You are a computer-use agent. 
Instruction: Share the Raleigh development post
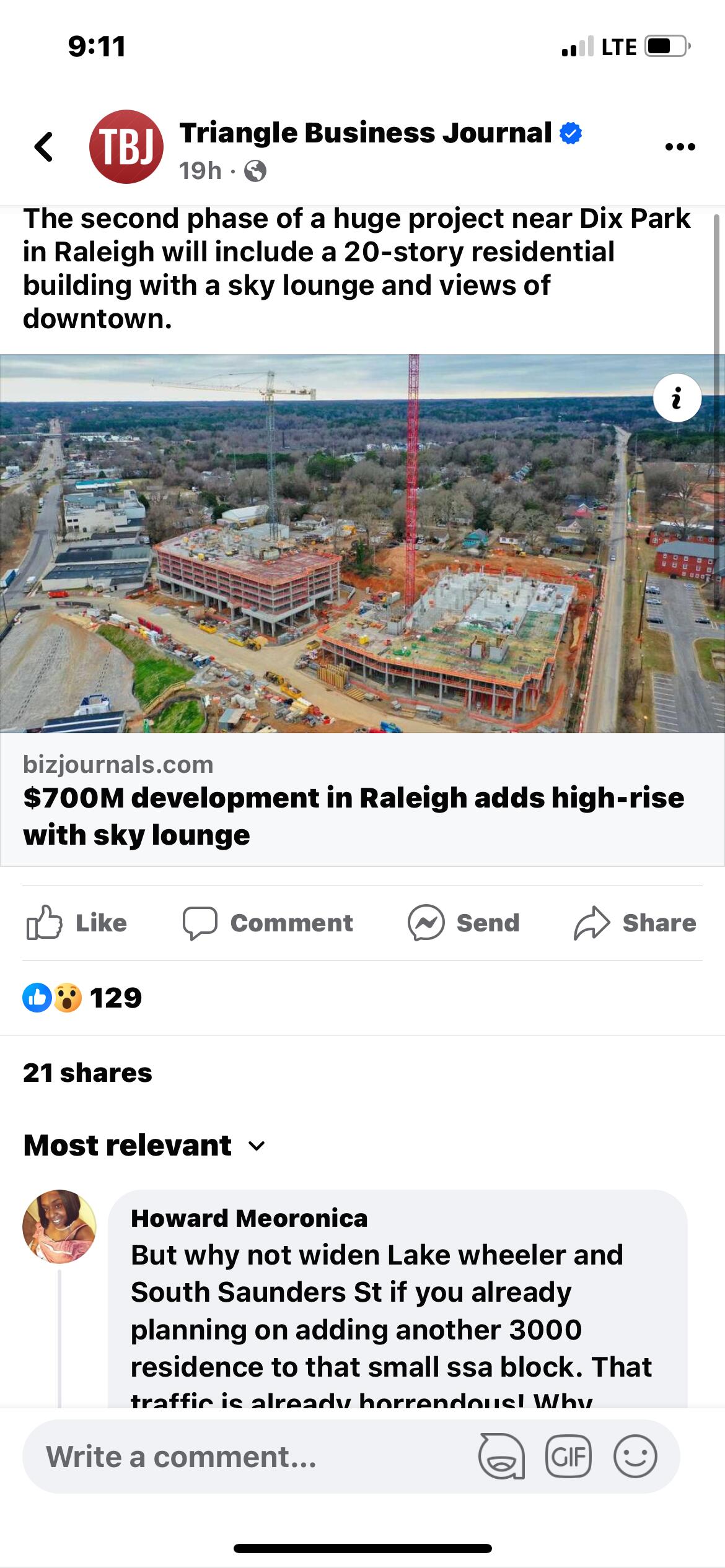pos(635,923)
